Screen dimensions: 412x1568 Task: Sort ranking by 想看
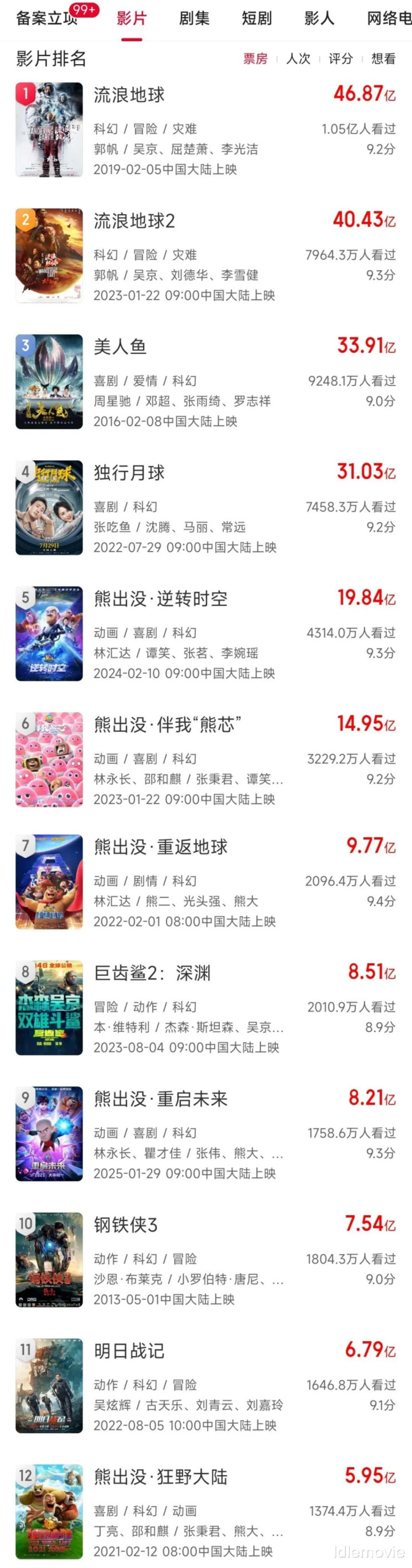point(383,58)
